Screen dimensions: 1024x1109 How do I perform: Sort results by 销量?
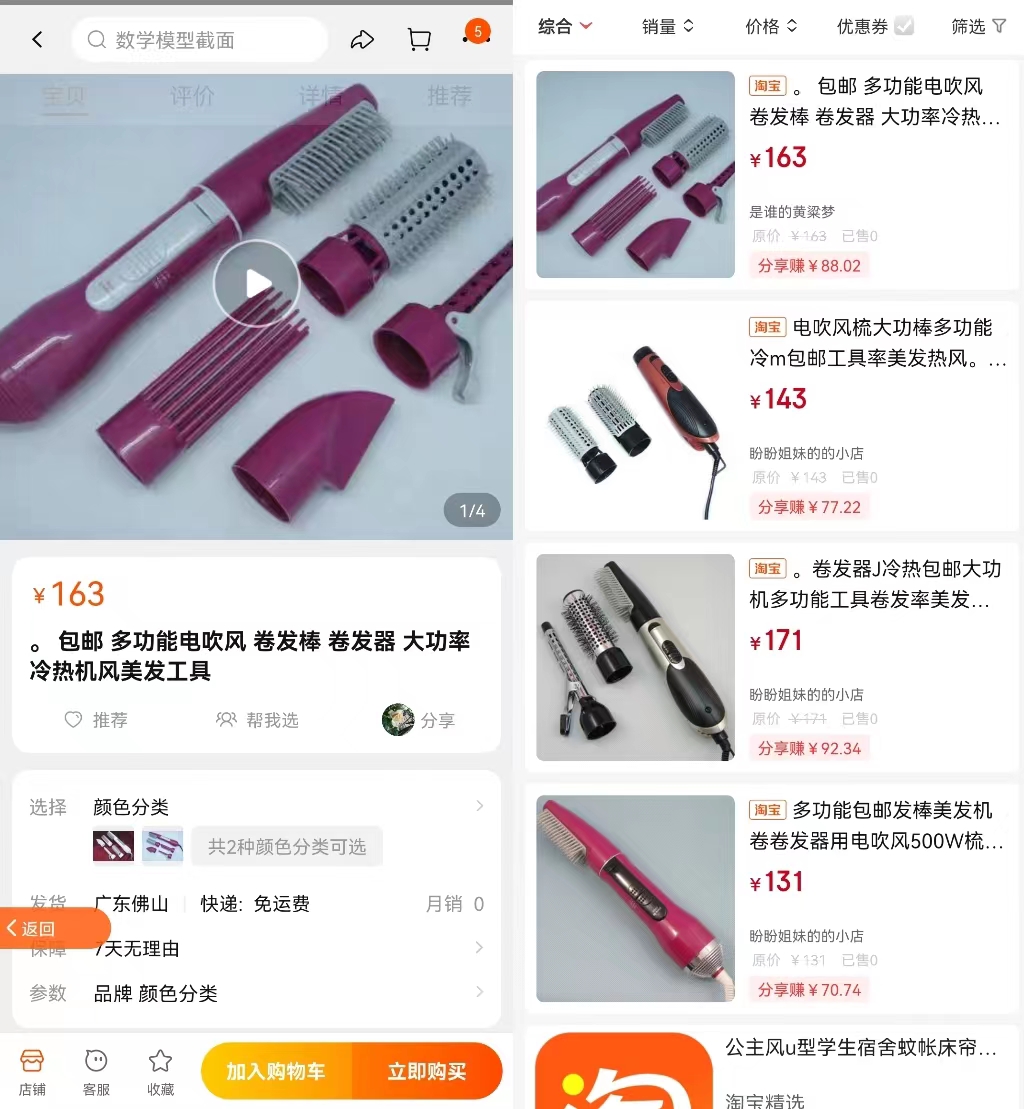click(x=667, y=27)
